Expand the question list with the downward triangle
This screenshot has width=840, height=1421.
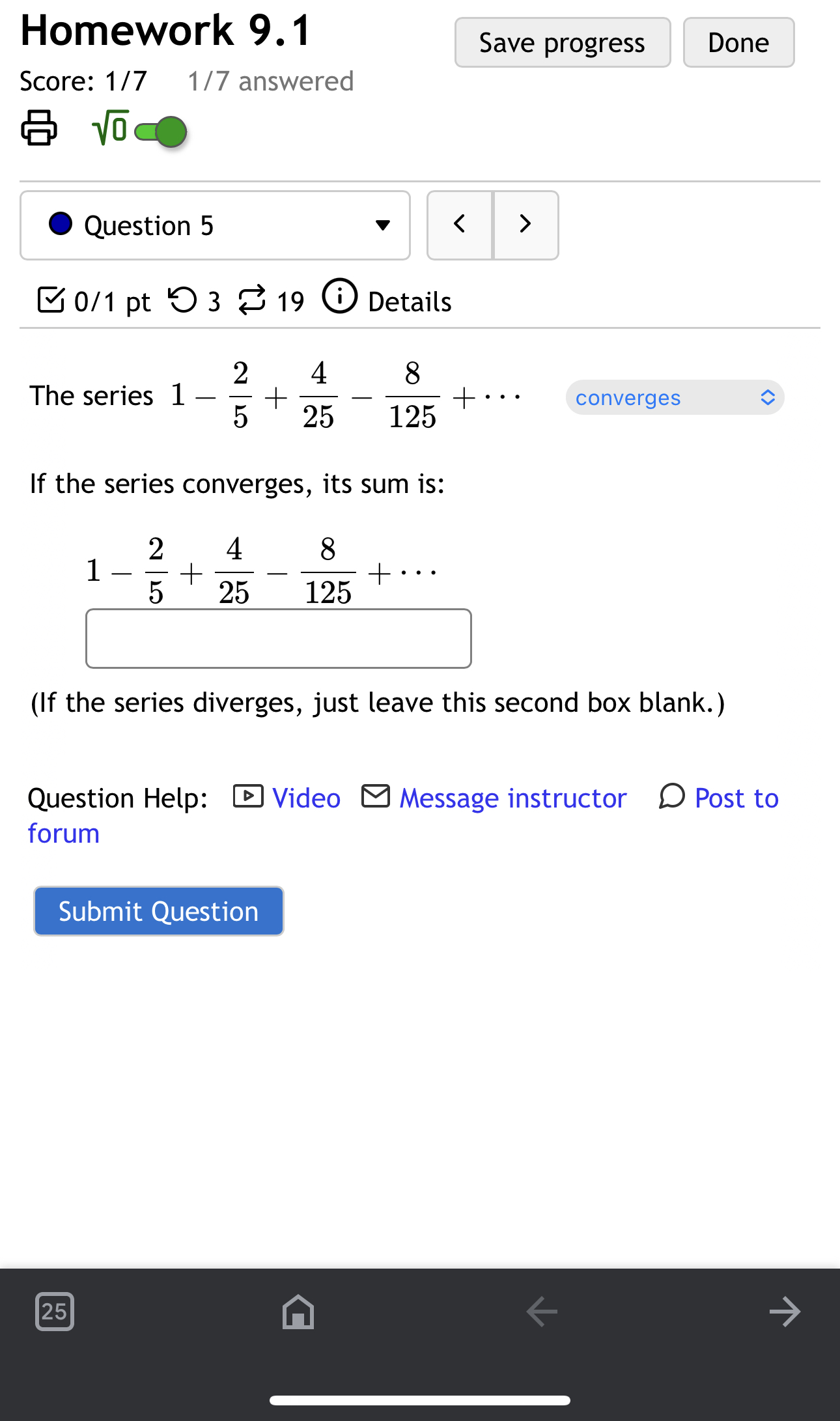coord(384,226)
